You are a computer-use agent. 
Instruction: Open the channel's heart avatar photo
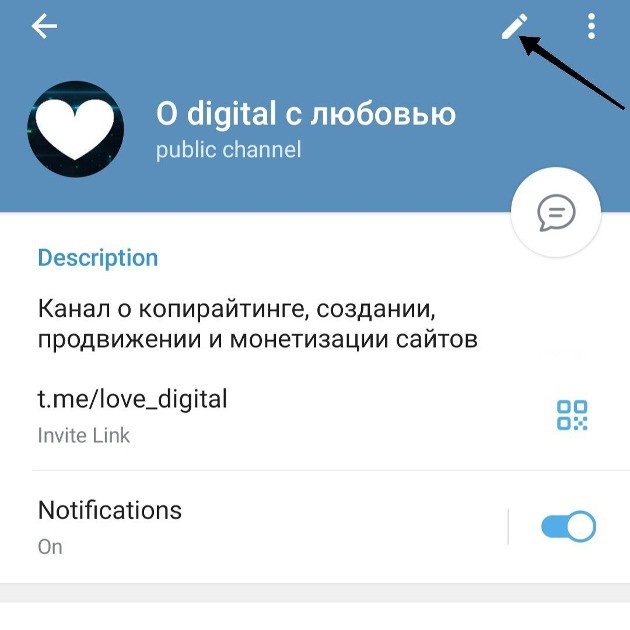76,130
